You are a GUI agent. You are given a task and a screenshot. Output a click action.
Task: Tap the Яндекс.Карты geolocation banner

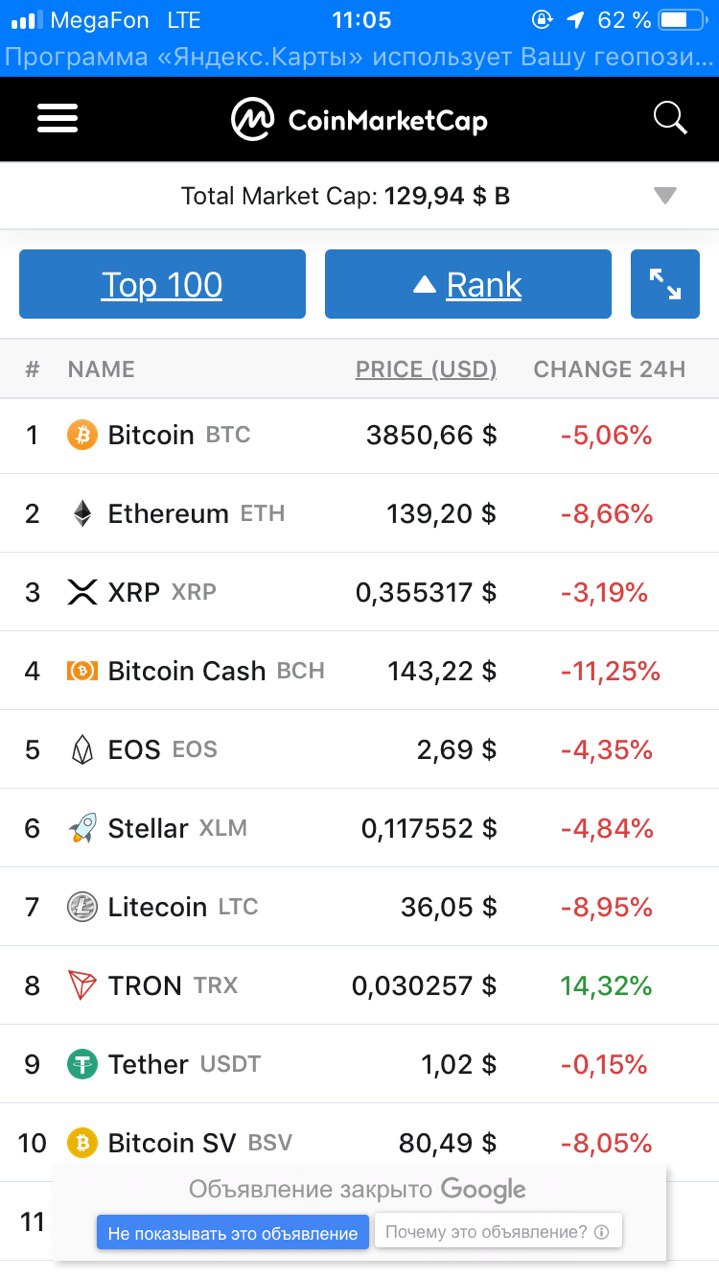tap(359, 56)
